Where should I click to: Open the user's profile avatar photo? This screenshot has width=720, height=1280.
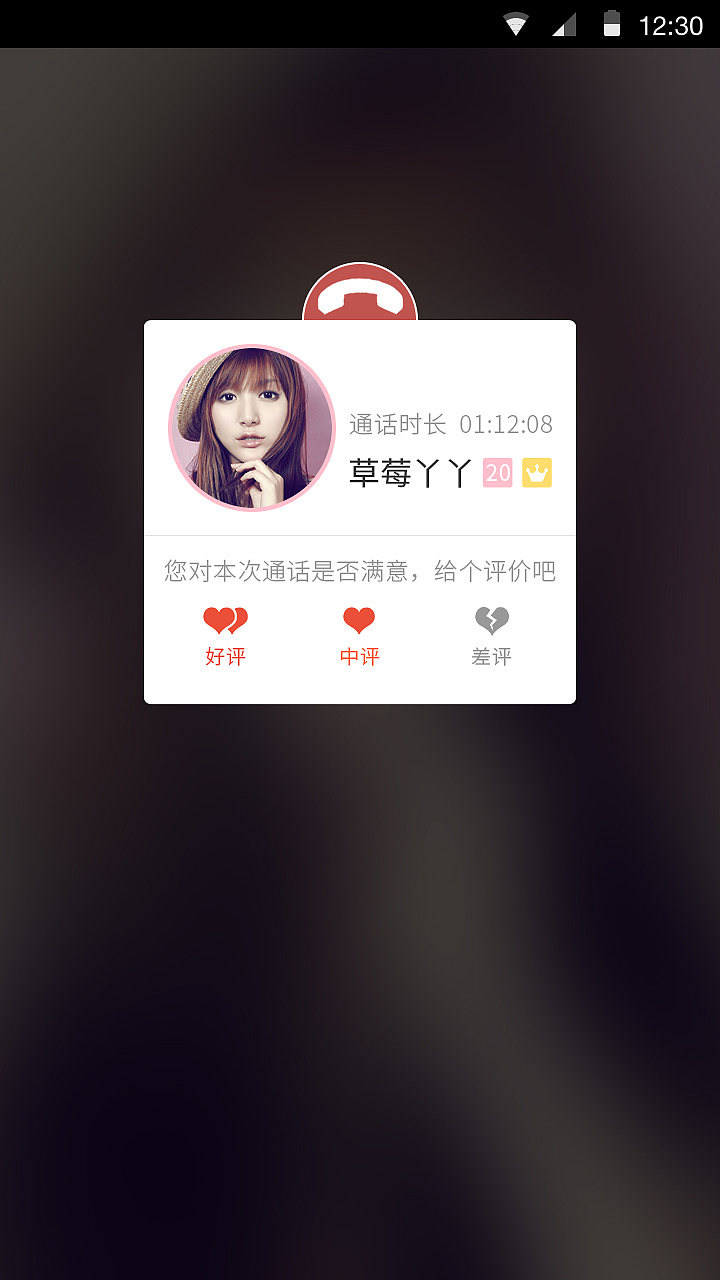[x=252, y=427]
